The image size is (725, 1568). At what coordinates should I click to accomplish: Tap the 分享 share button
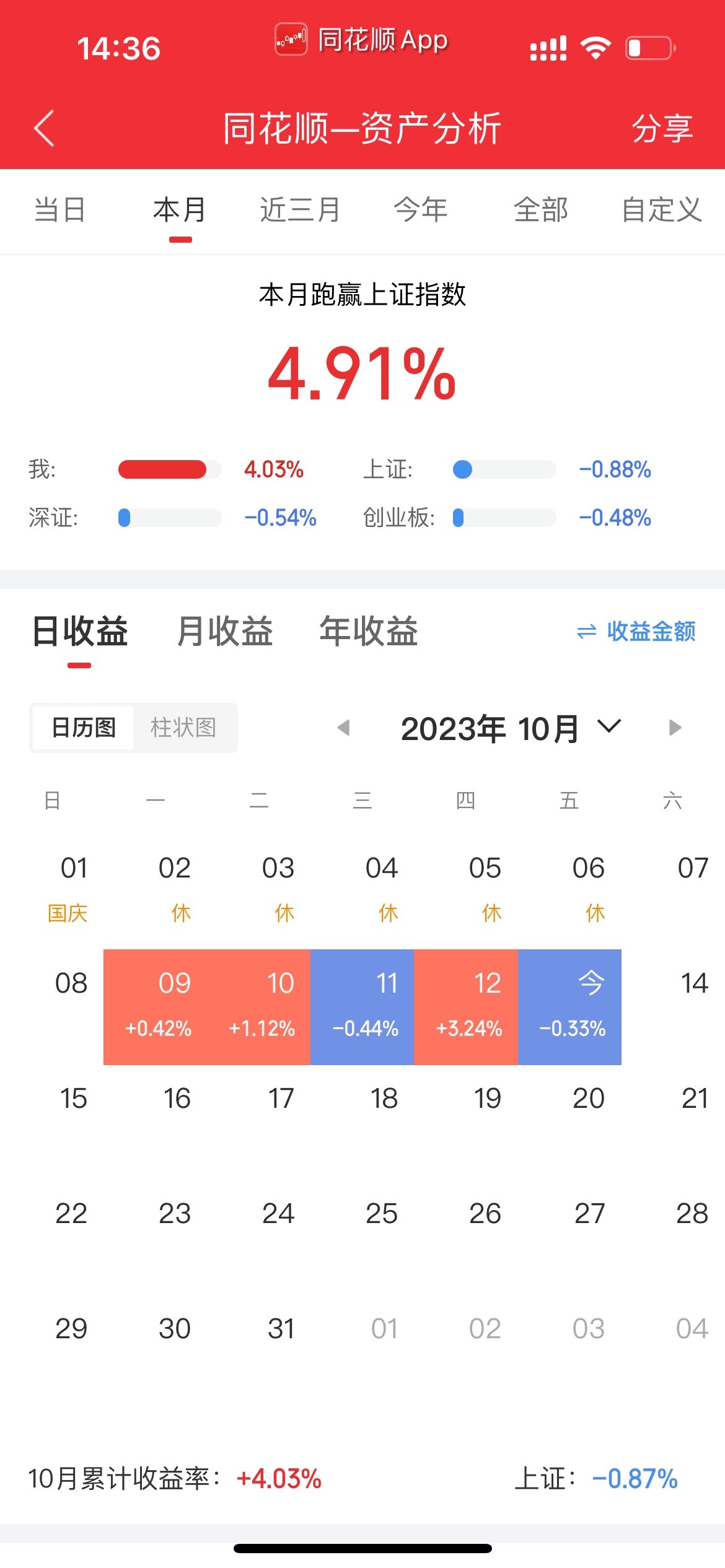[662, 129]
